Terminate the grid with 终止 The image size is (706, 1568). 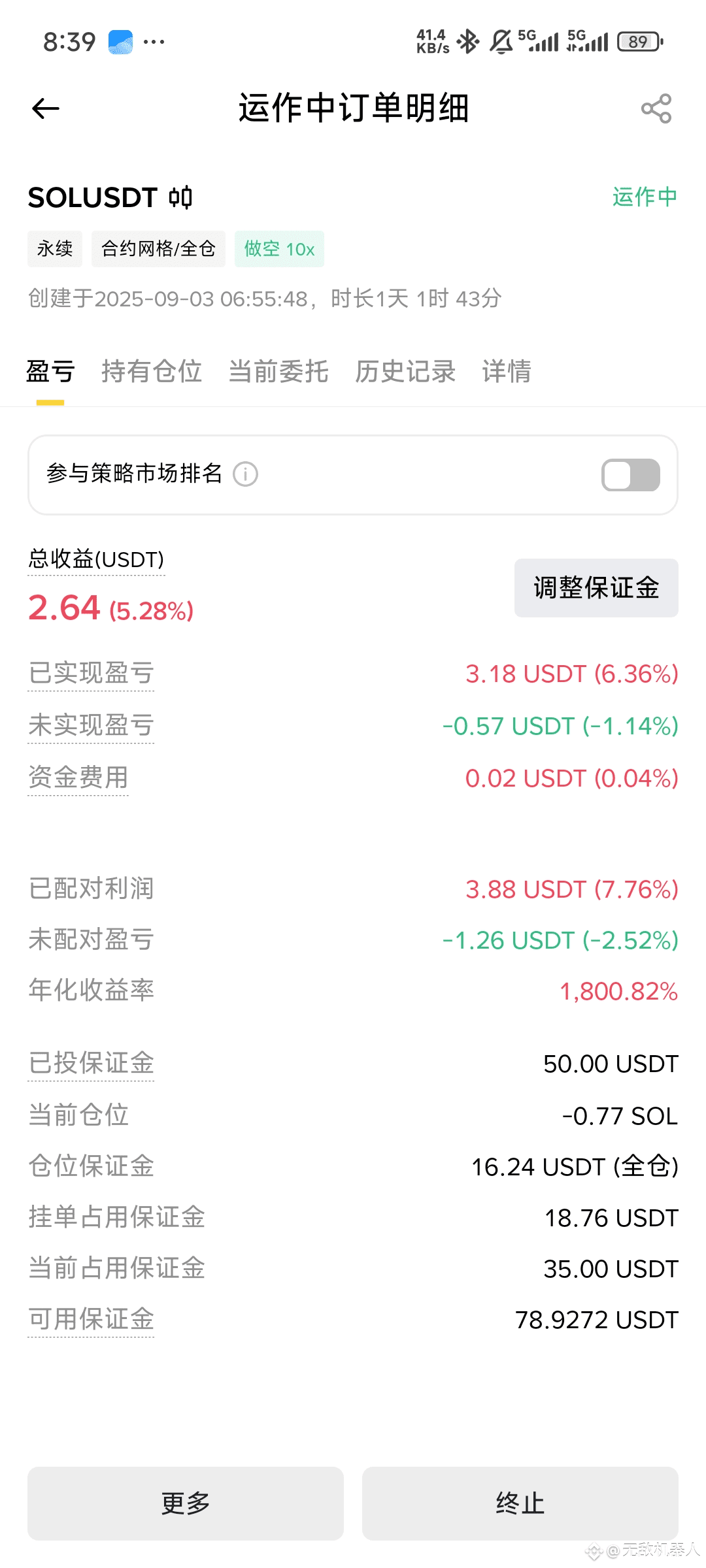point(520,1503)
